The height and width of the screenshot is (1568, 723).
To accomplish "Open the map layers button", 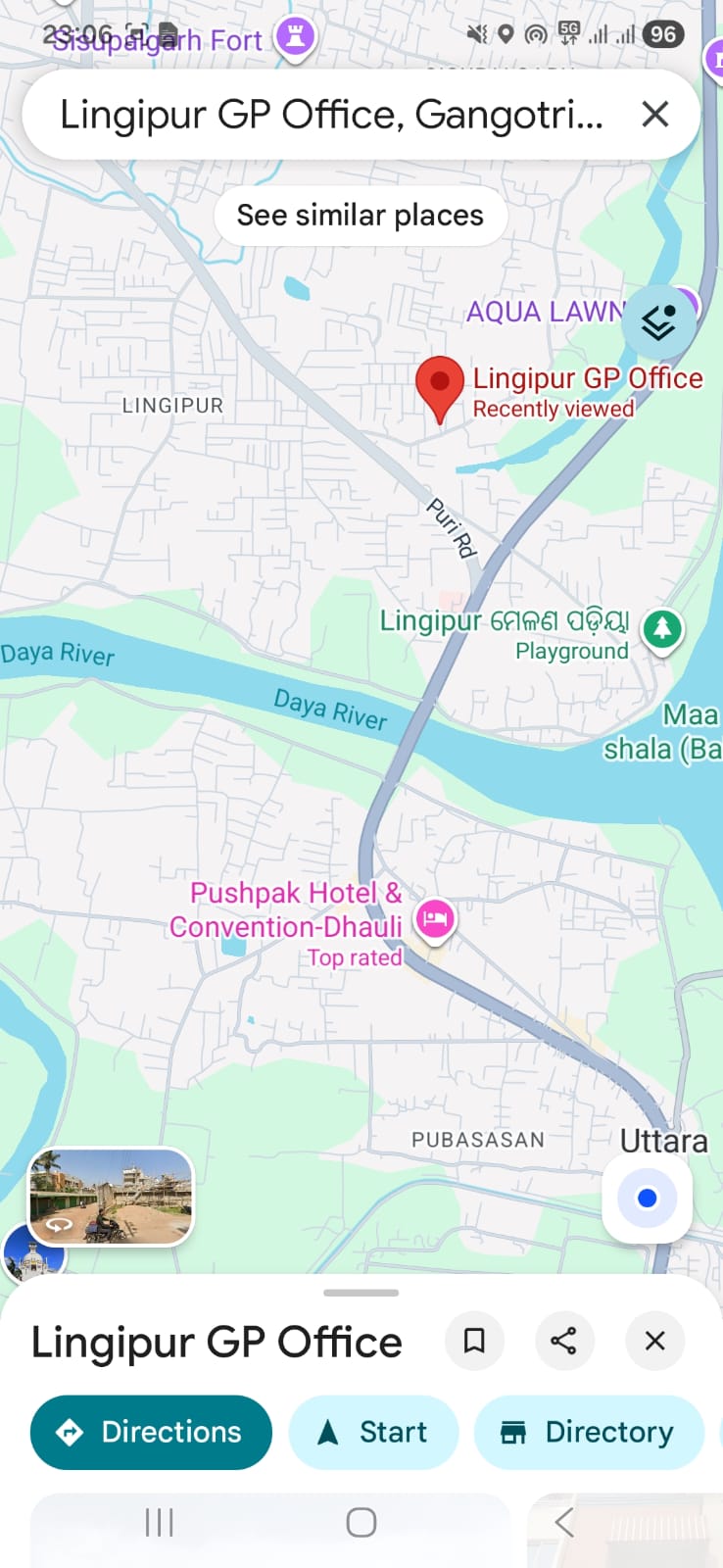I will [x=658, y=321].
